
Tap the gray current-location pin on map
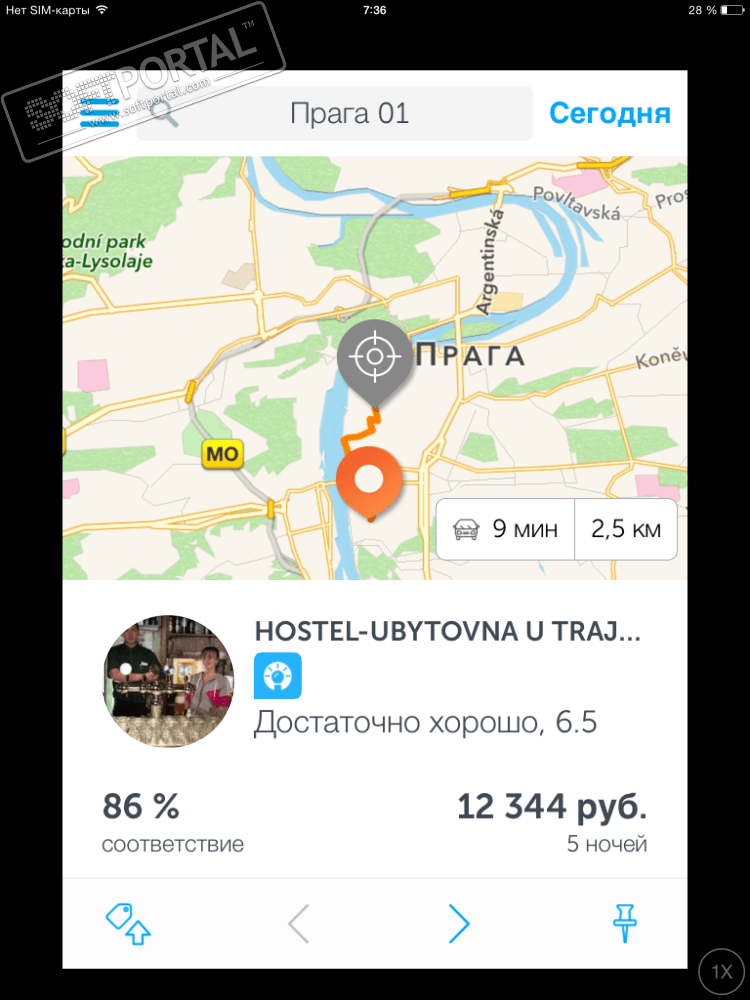point(375,358)
